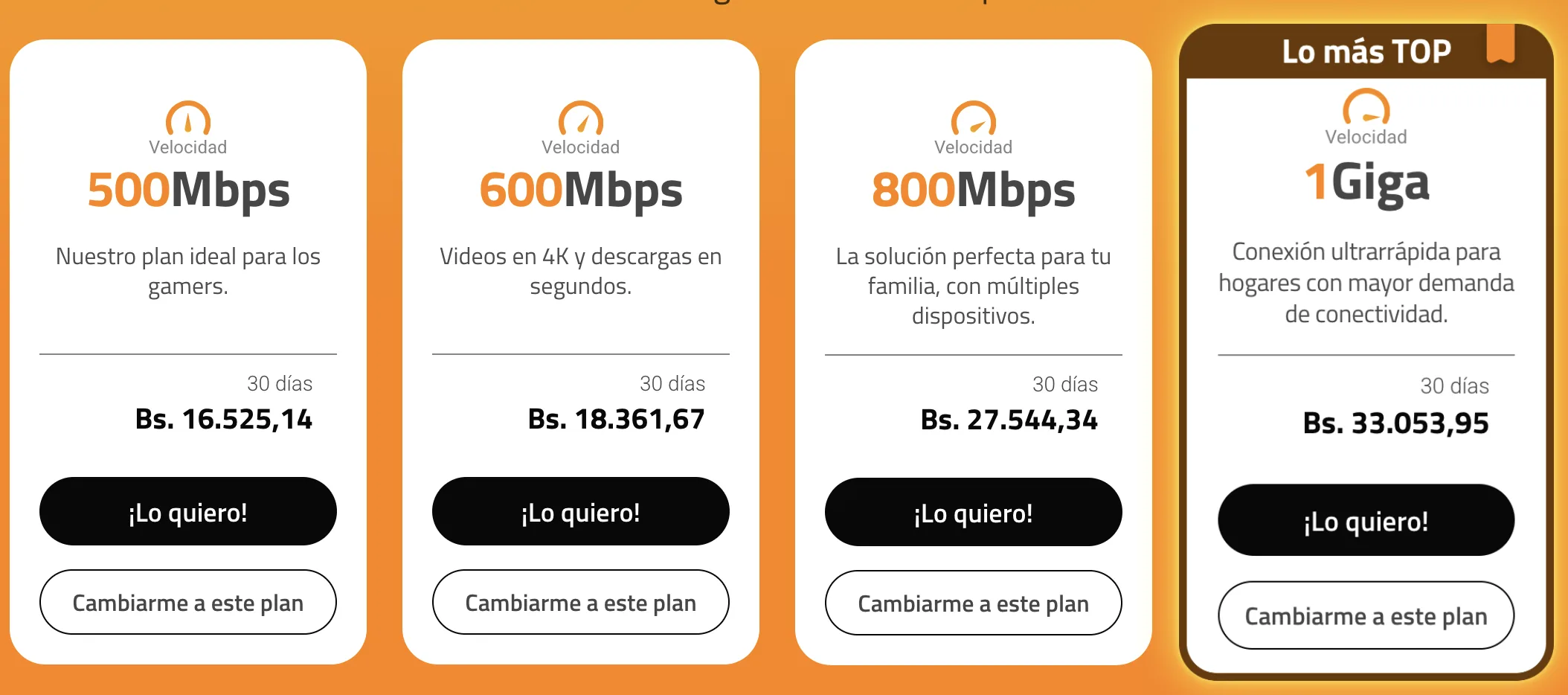The image size is (1568, 695).
Task: Switch to the 600Mbps plan via Cambiarme
Action: 580,603
